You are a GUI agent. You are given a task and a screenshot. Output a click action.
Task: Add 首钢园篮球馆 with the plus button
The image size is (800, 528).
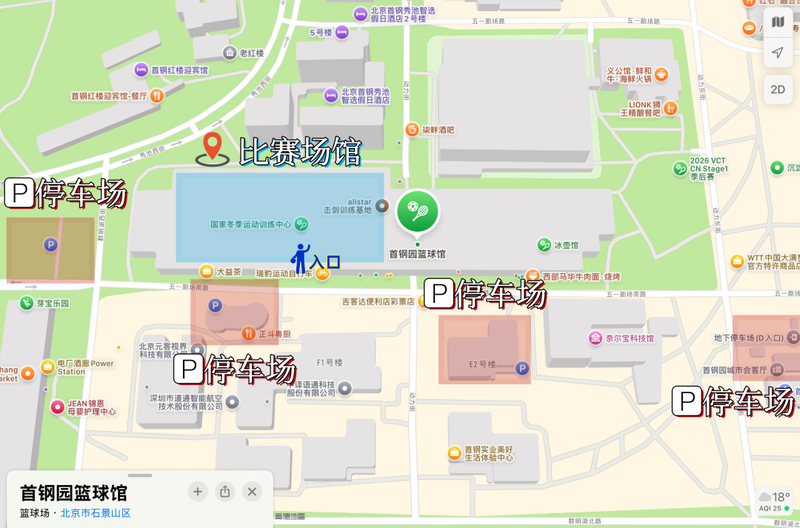pyautogui.click(x=197, y=492)
